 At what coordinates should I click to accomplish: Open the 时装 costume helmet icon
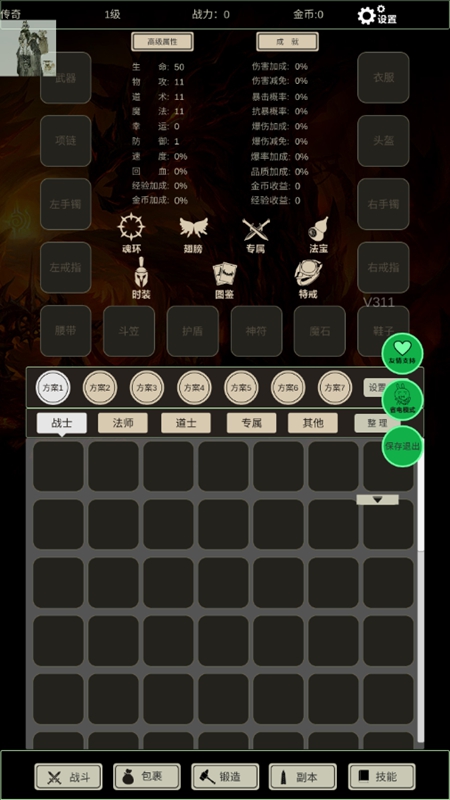coord(141,278)
